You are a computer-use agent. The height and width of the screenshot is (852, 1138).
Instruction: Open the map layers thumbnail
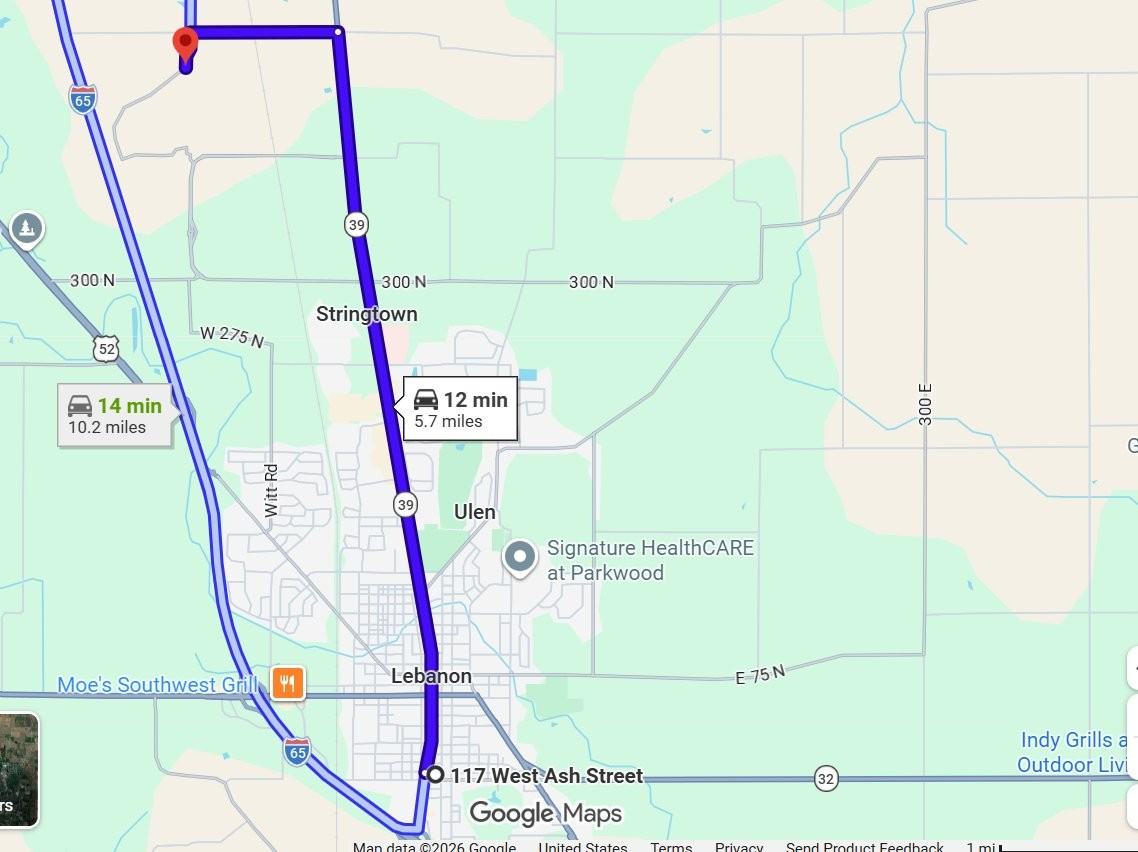click(18, 769)
